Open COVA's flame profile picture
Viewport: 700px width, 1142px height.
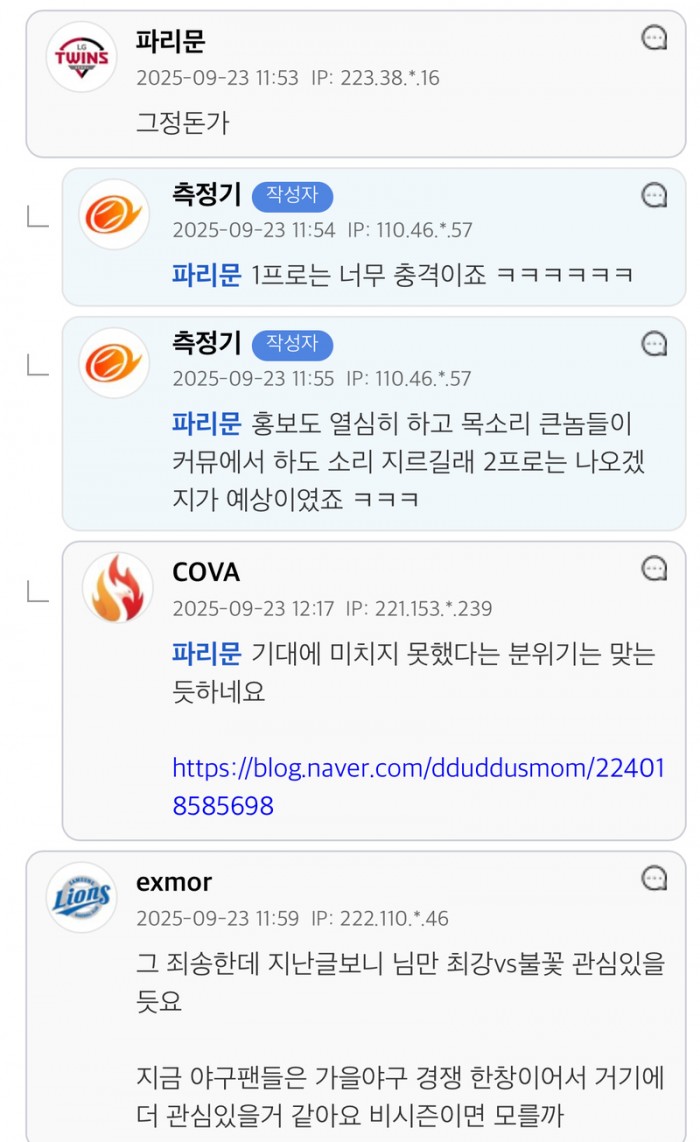tap(116, 589)
